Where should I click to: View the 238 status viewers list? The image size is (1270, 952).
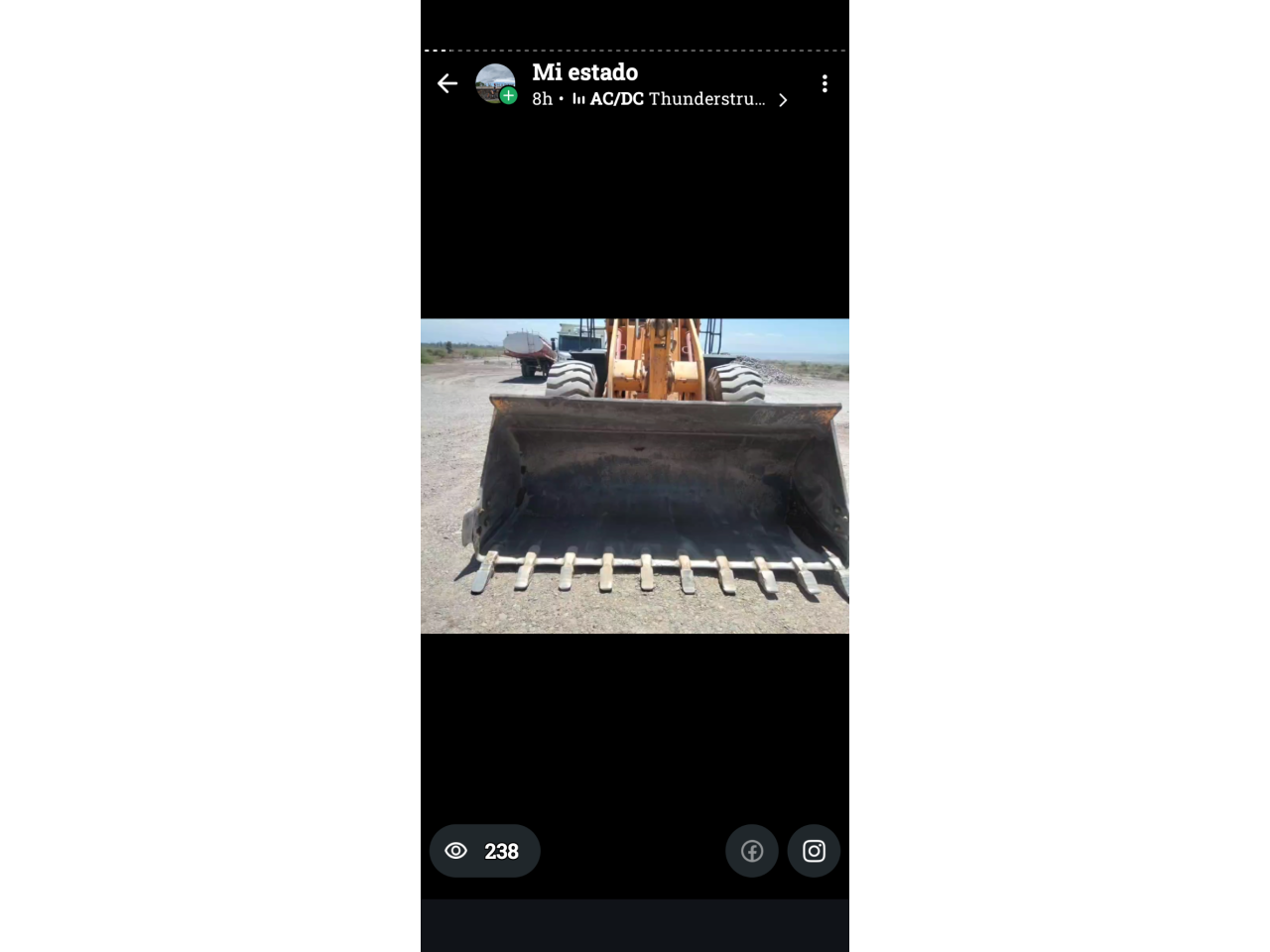click(484, 851)
